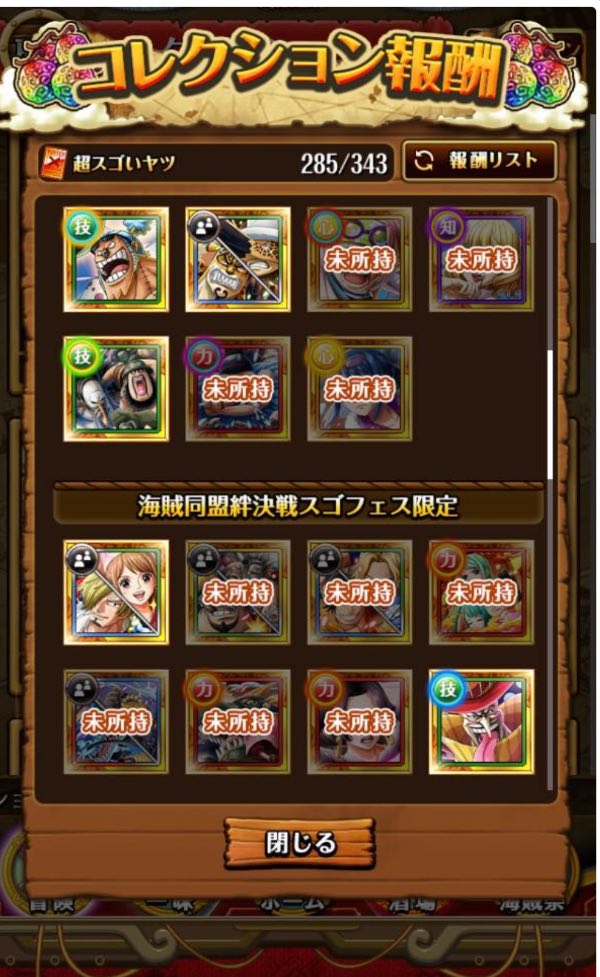Open the owned dual character with leopard hat
This screenshot has height=977, width=600.
238,260
